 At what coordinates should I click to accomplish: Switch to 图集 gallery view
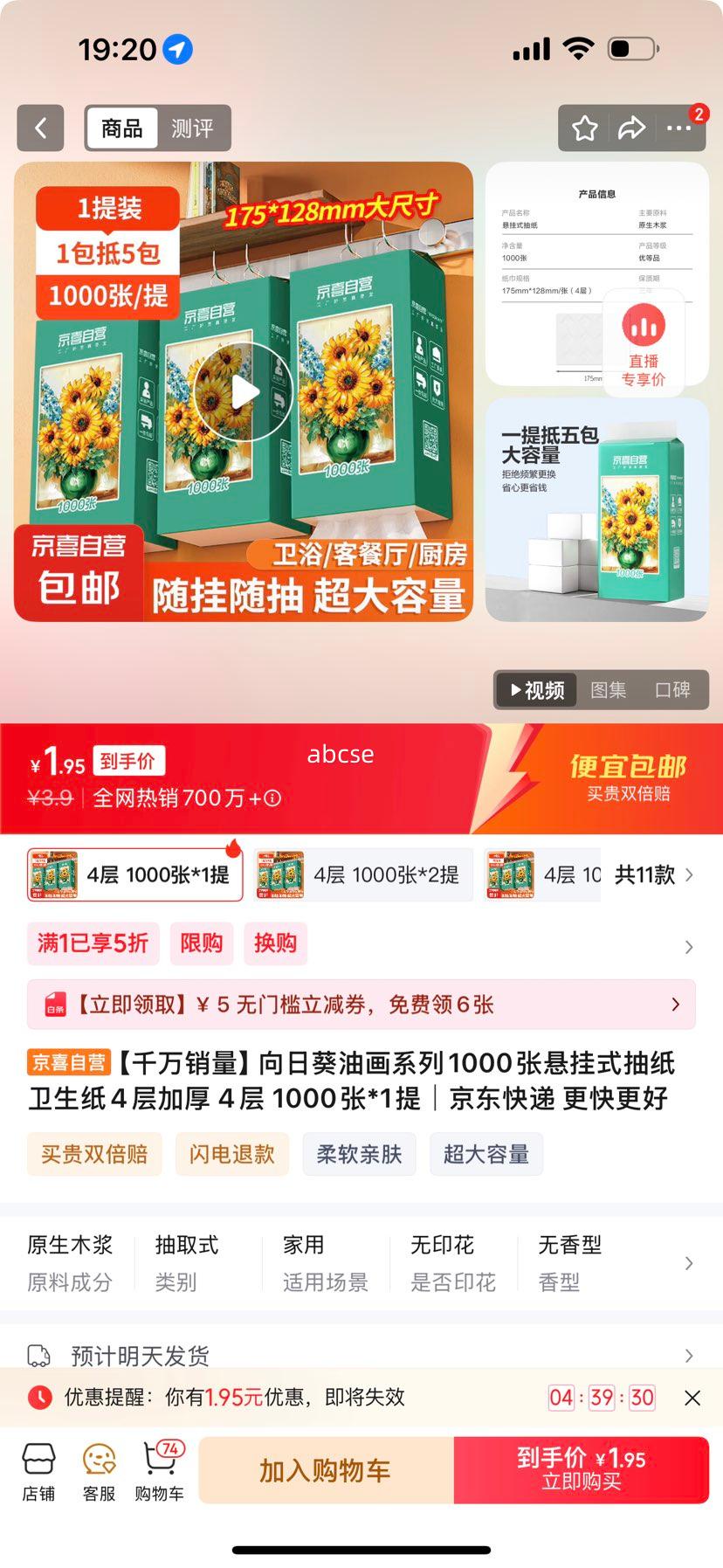coord(608,690)
